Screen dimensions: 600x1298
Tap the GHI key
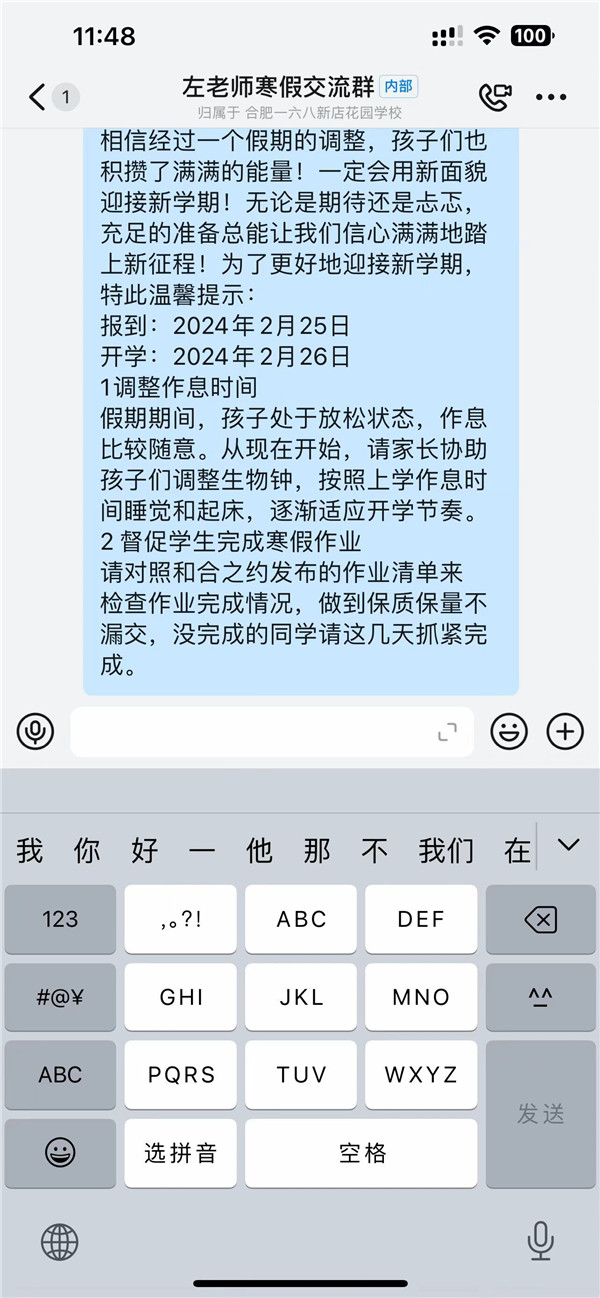pos(180,997)
